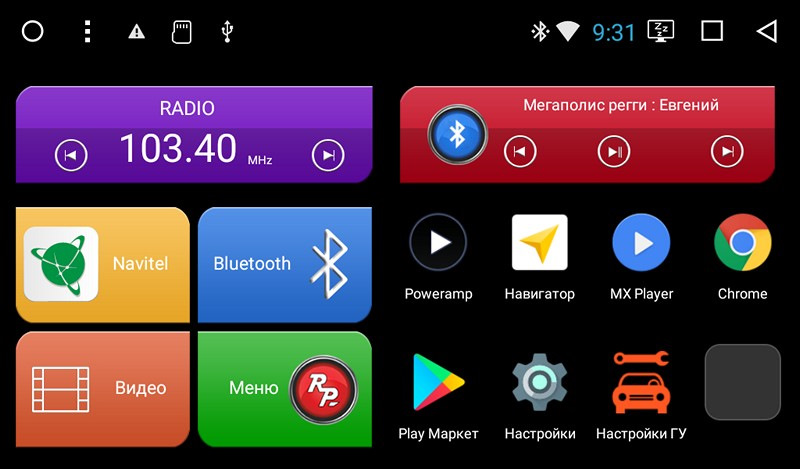
Task: Launch MX Player
Action: [x=641, y=243]
